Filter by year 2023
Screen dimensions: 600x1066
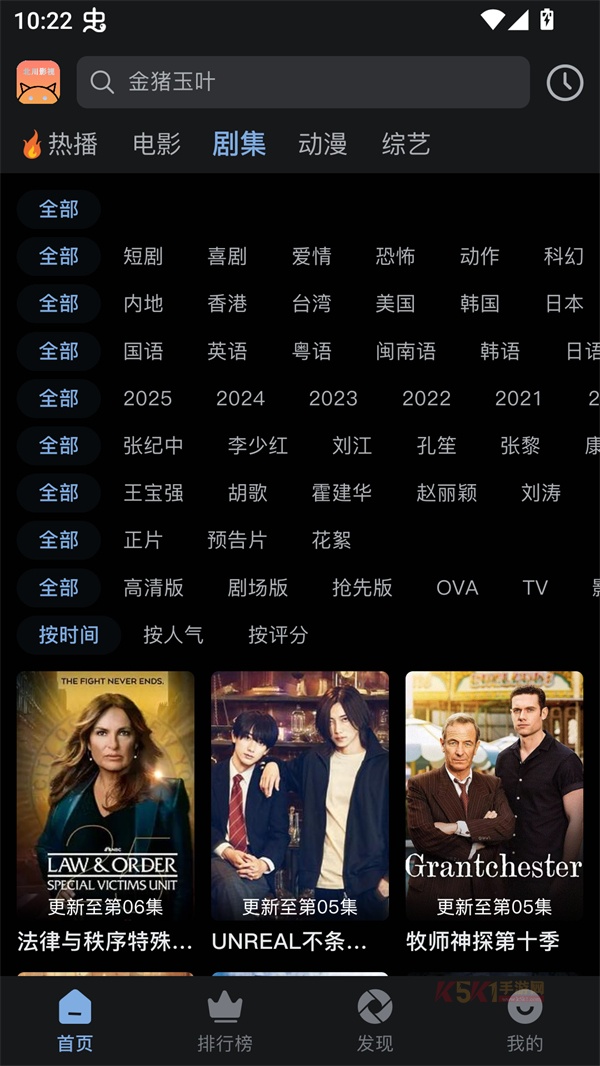pyautogui.click(x=333, y=398)
